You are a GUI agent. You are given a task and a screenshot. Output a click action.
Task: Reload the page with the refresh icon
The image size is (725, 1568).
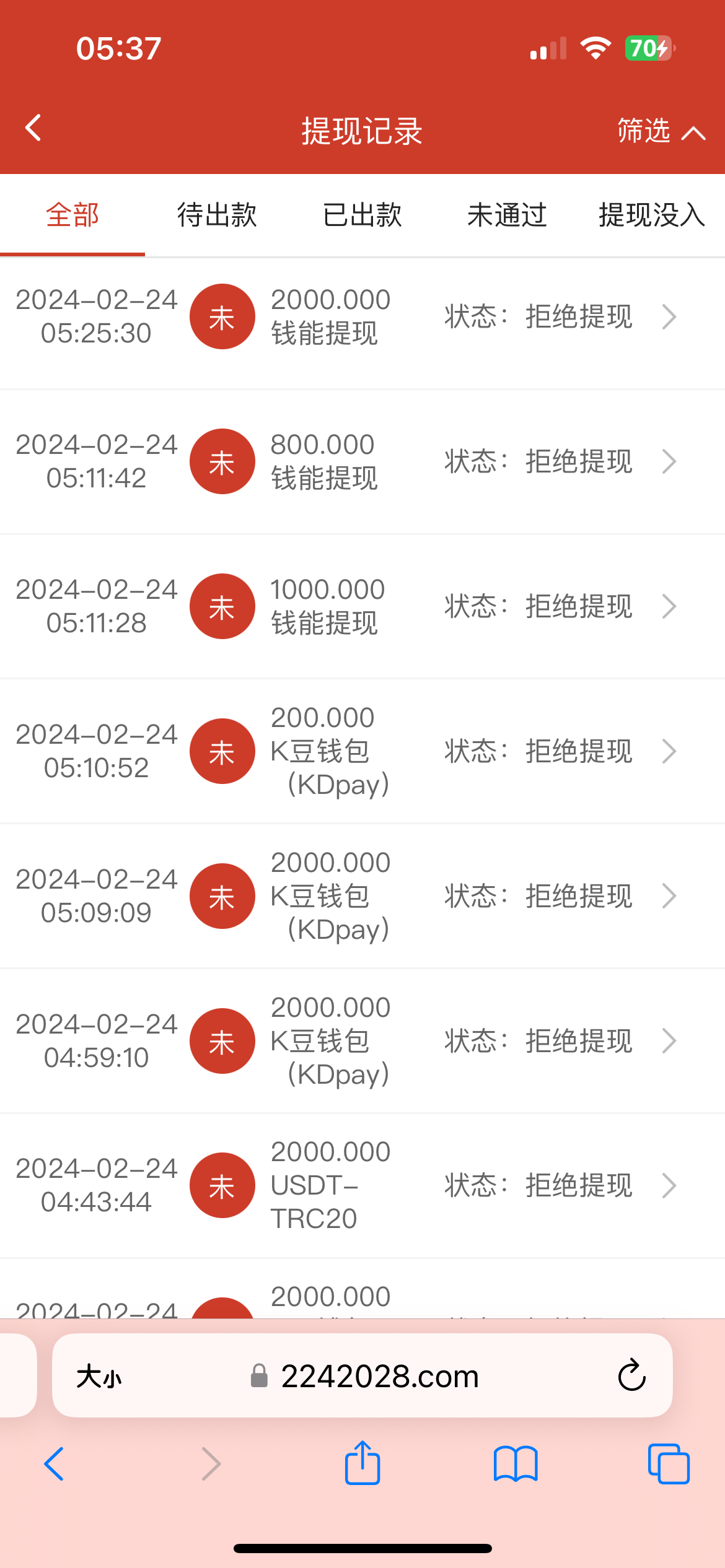coord(631,1376)
